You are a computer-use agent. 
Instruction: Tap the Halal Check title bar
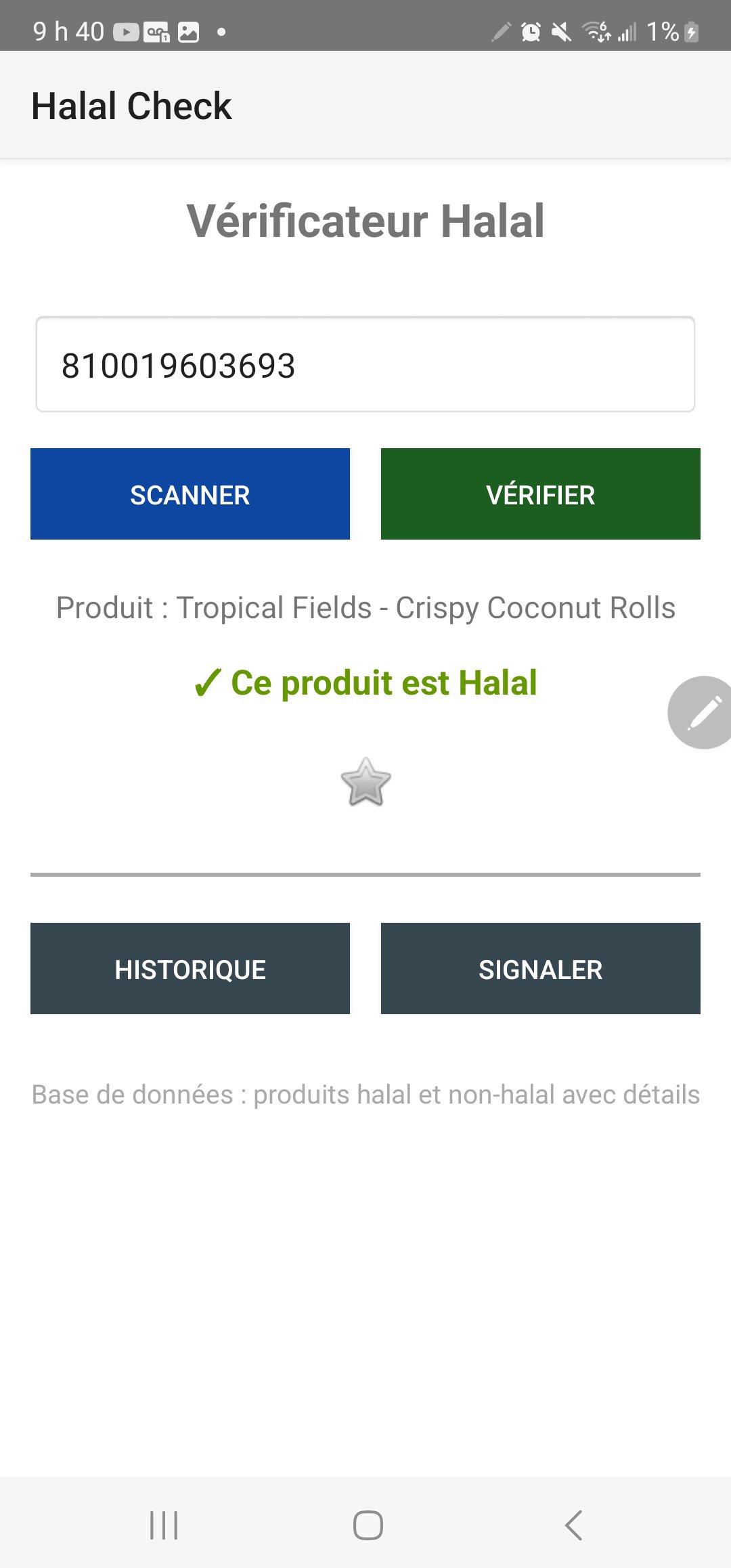pyautogui.click(x=133, y=105)
